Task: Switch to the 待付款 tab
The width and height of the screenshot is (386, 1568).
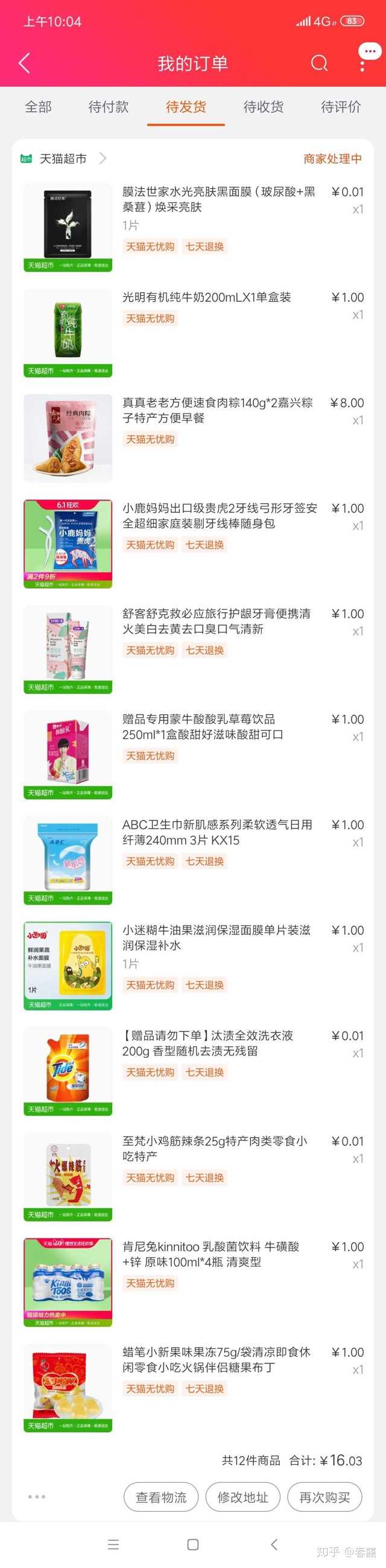Action: pyautogui.click(x=108, y=107)
